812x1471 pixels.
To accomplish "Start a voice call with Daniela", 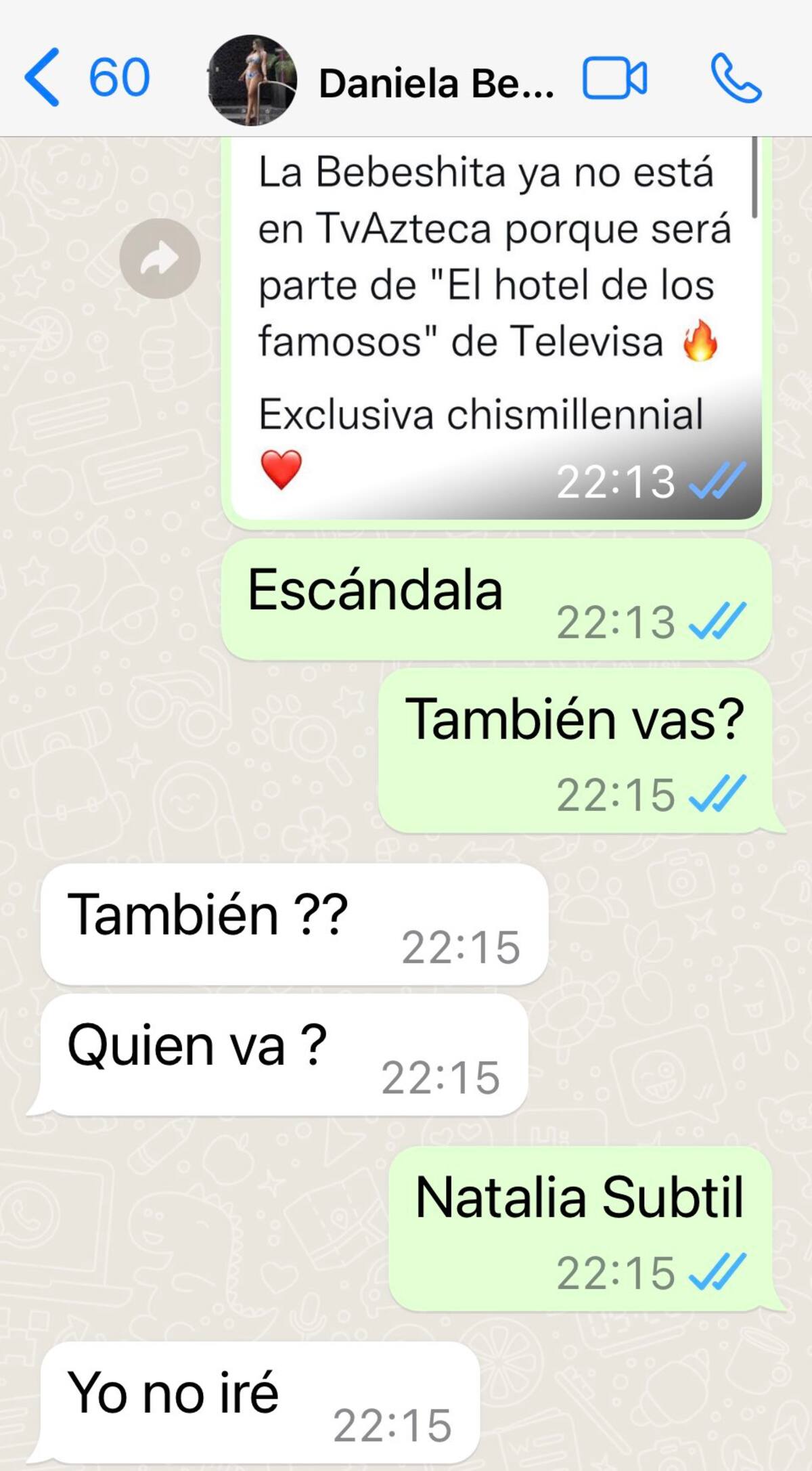I will [736, 79].
